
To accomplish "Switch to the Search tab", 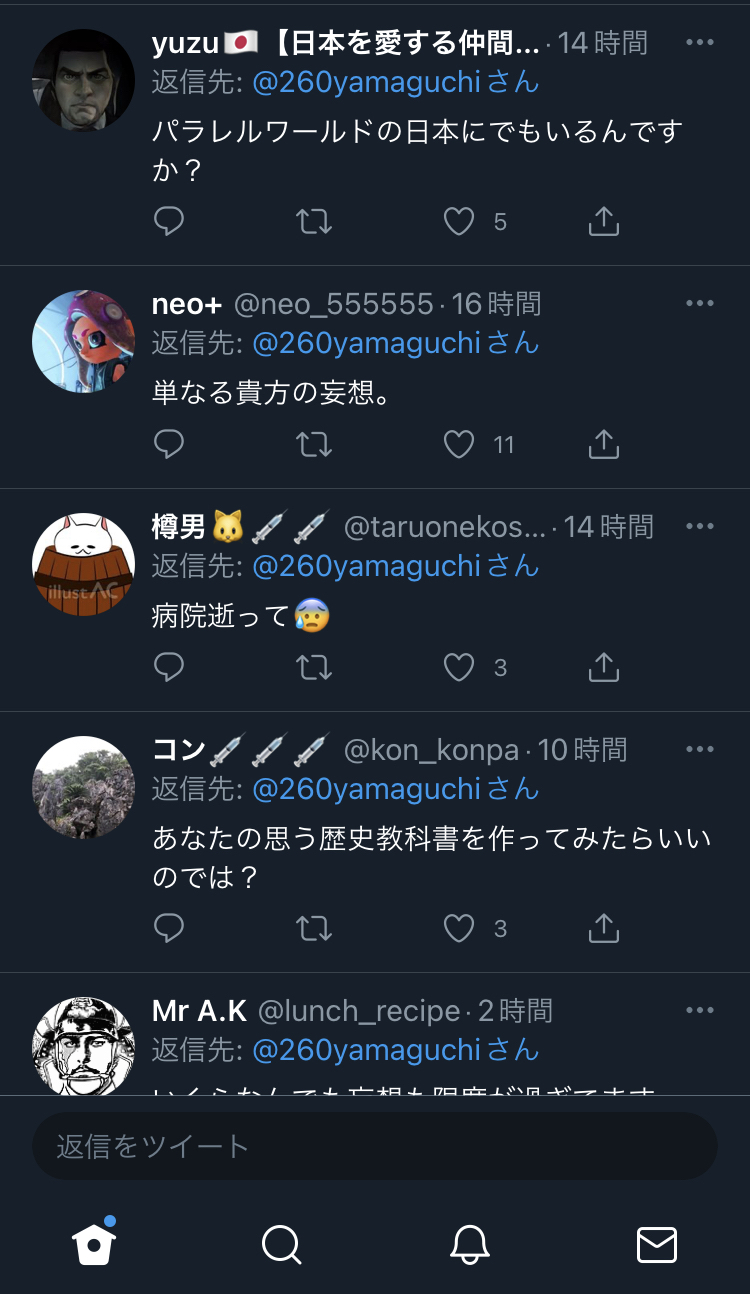I will coord(281,1245).
